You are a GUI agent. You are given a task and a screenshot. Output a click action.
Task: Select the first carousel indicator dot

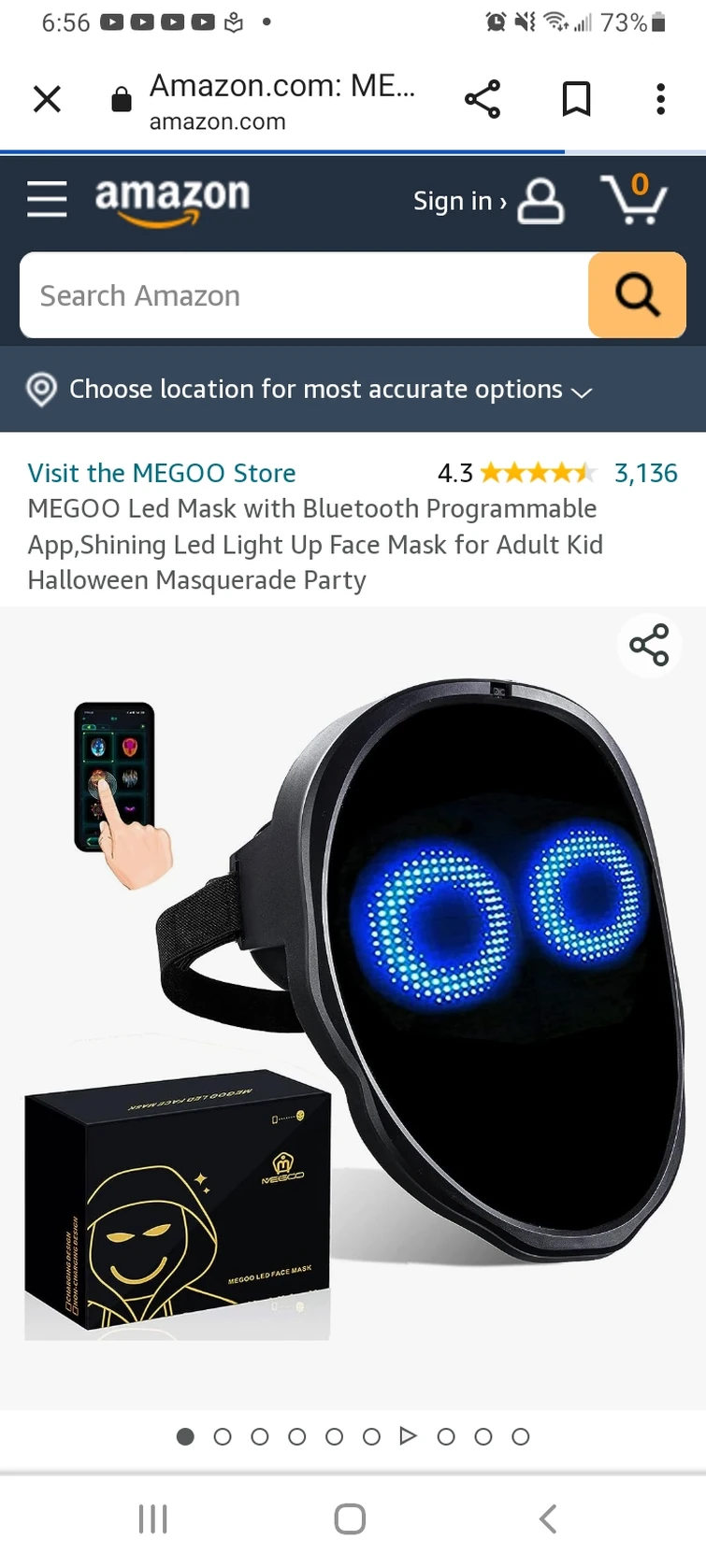point(185,1436)
